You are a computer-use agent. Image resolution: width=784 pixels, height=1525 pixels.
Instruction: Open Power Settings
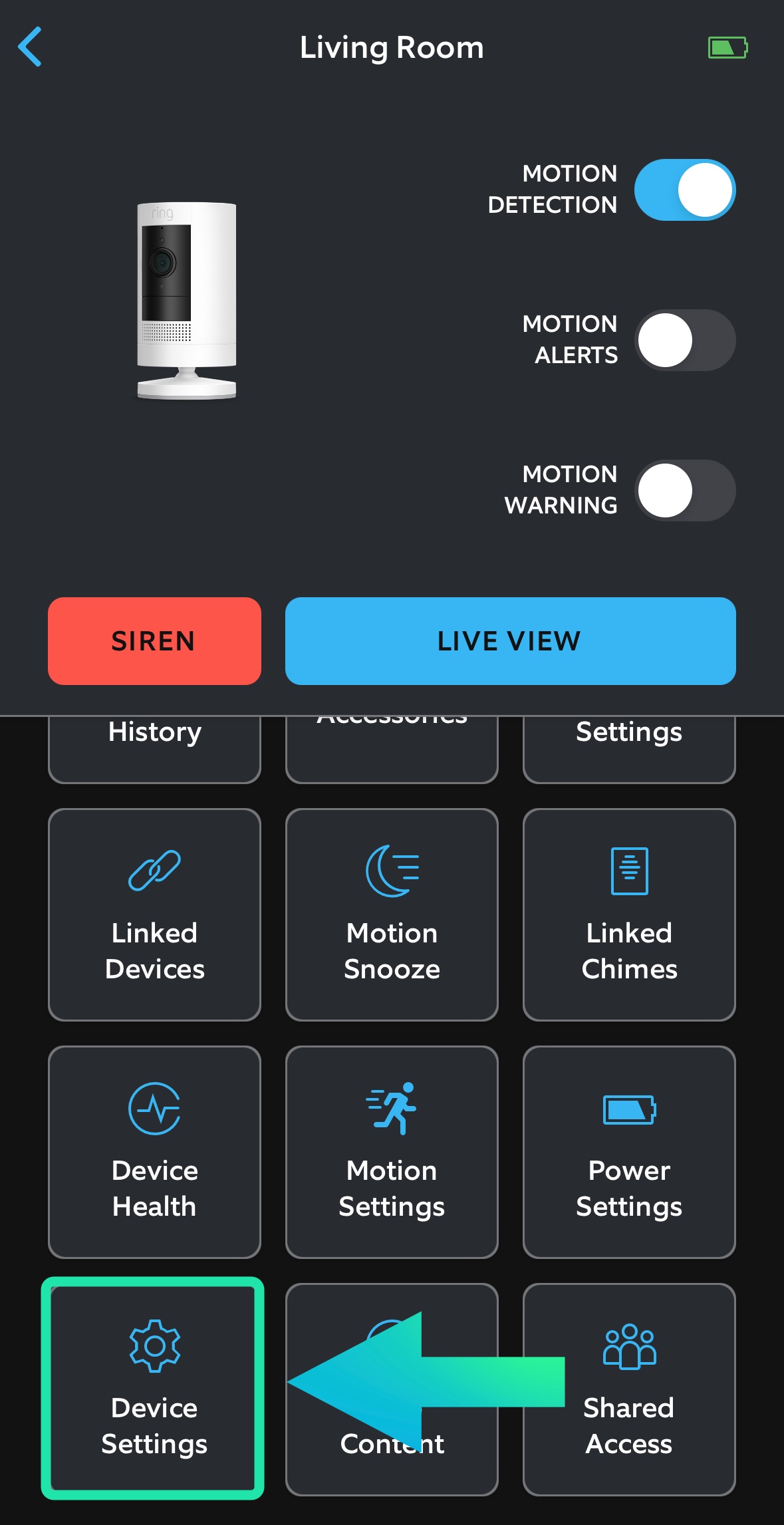coord(629,1152)
